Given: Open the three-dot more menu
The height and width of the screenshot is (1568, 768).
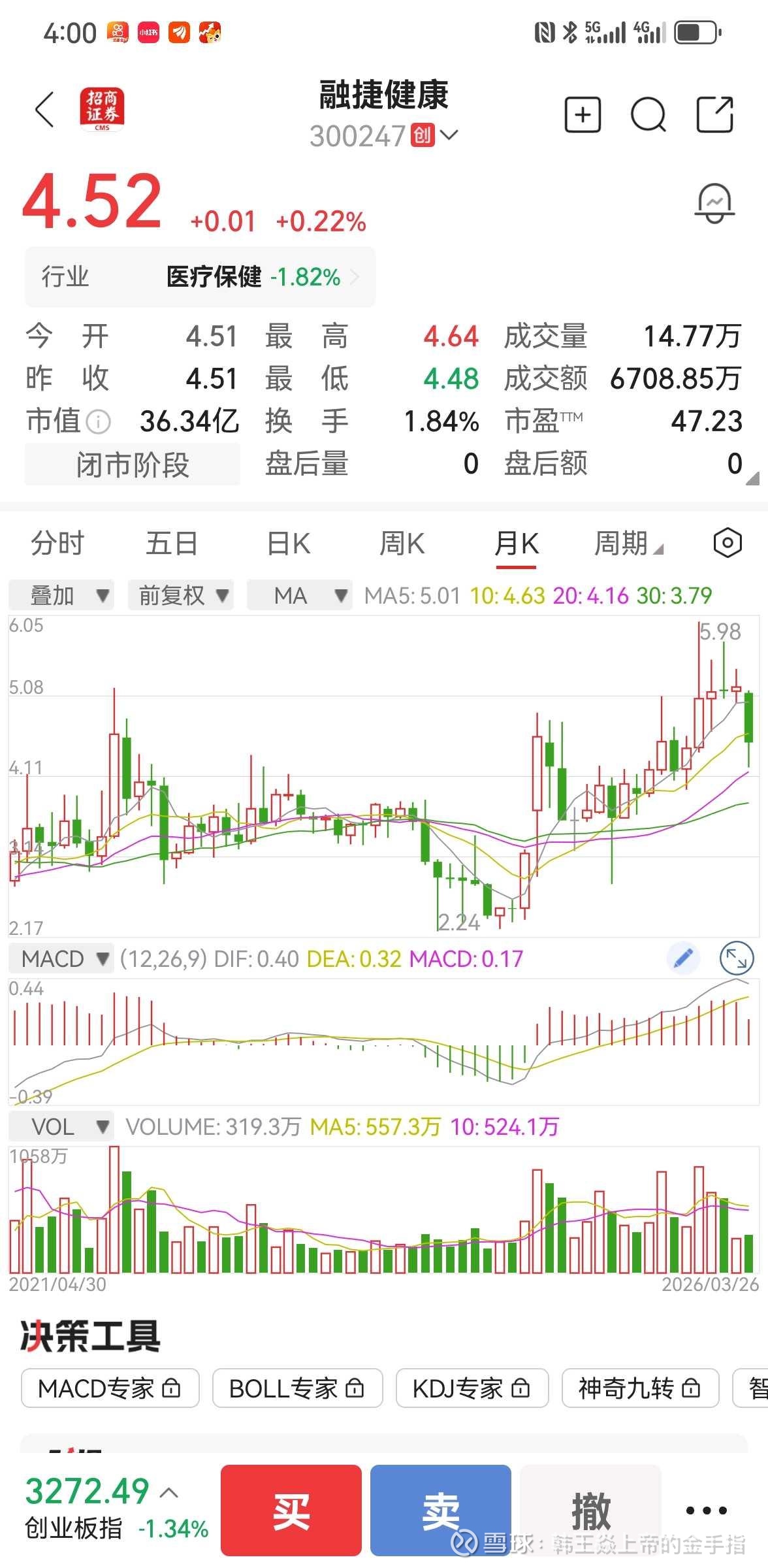Looking at the screenshot, I should (706, 1510).
